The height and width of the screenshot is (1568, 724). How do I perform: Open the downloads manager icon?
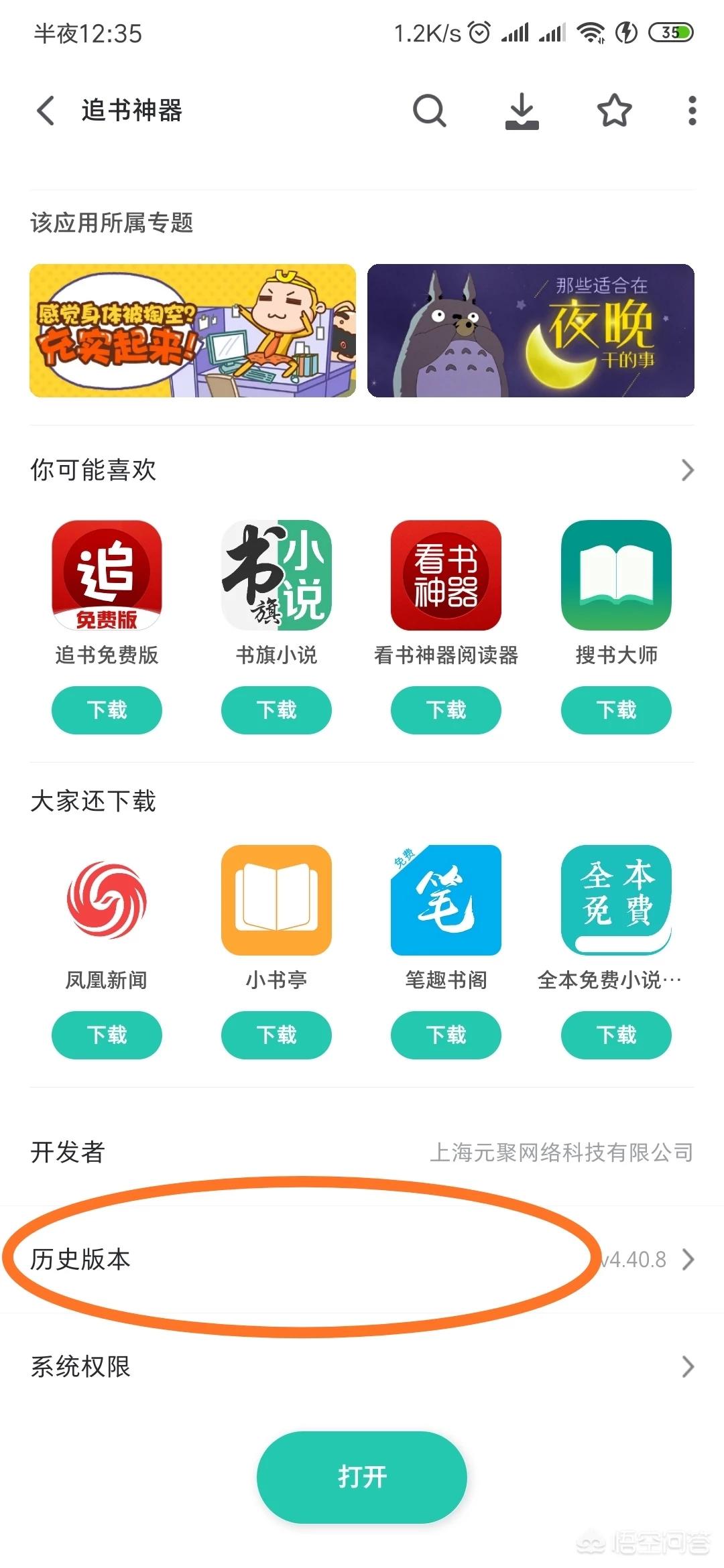tap(522, 111)
